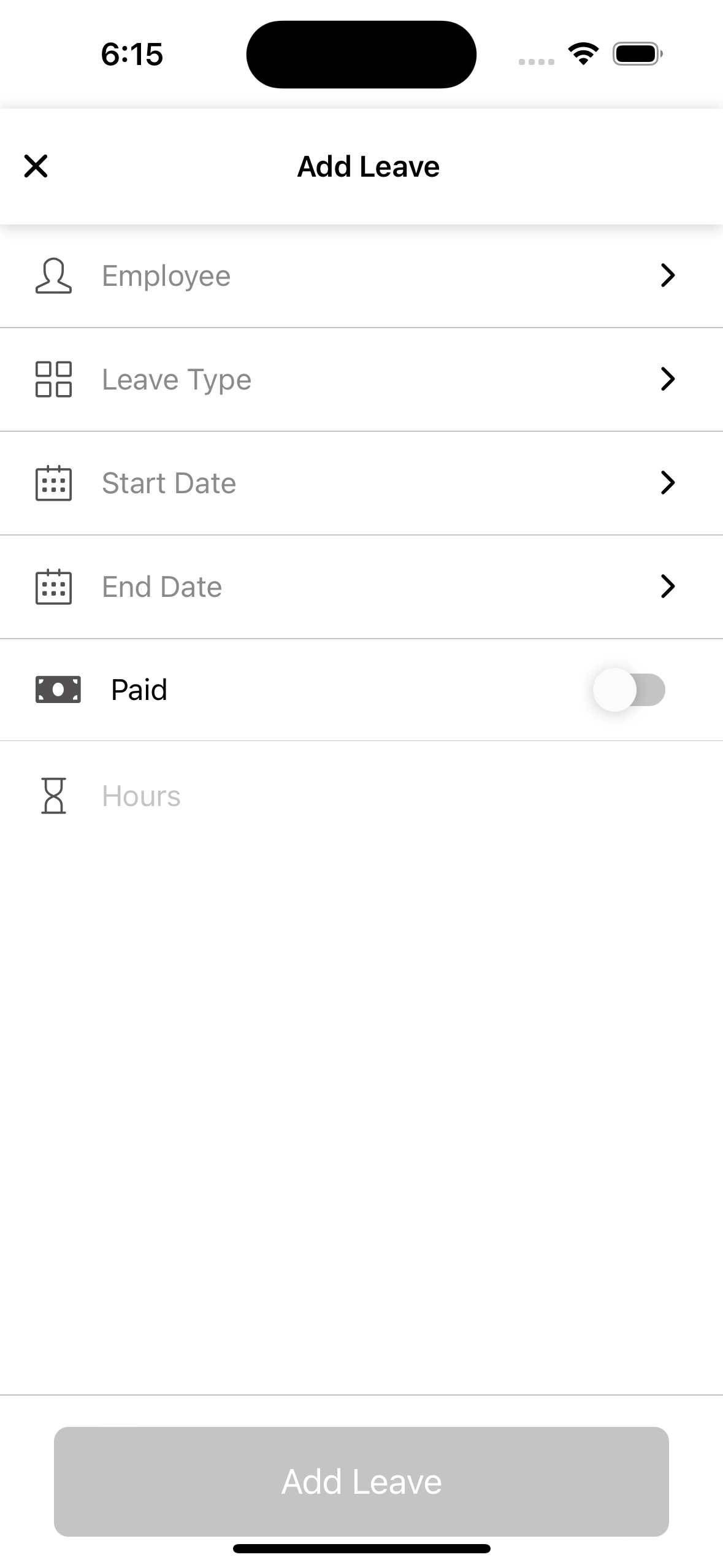This screenshot has height=1568, width=723.
Task: Enable the Paid switch
Action: (x=629, y=690)
